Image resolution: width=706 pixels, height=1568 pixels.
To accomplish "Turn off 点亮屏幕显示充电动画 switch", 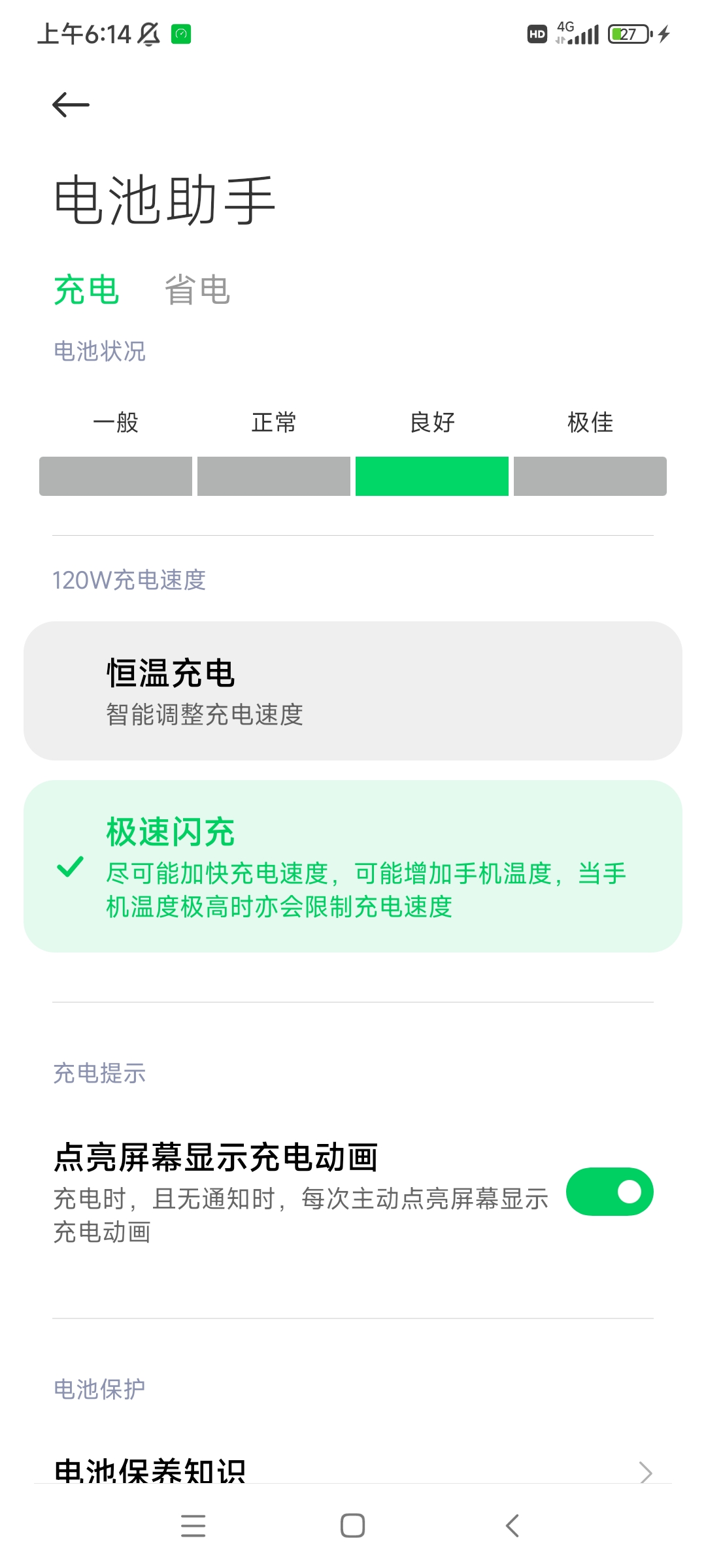I will (609, 1192).
